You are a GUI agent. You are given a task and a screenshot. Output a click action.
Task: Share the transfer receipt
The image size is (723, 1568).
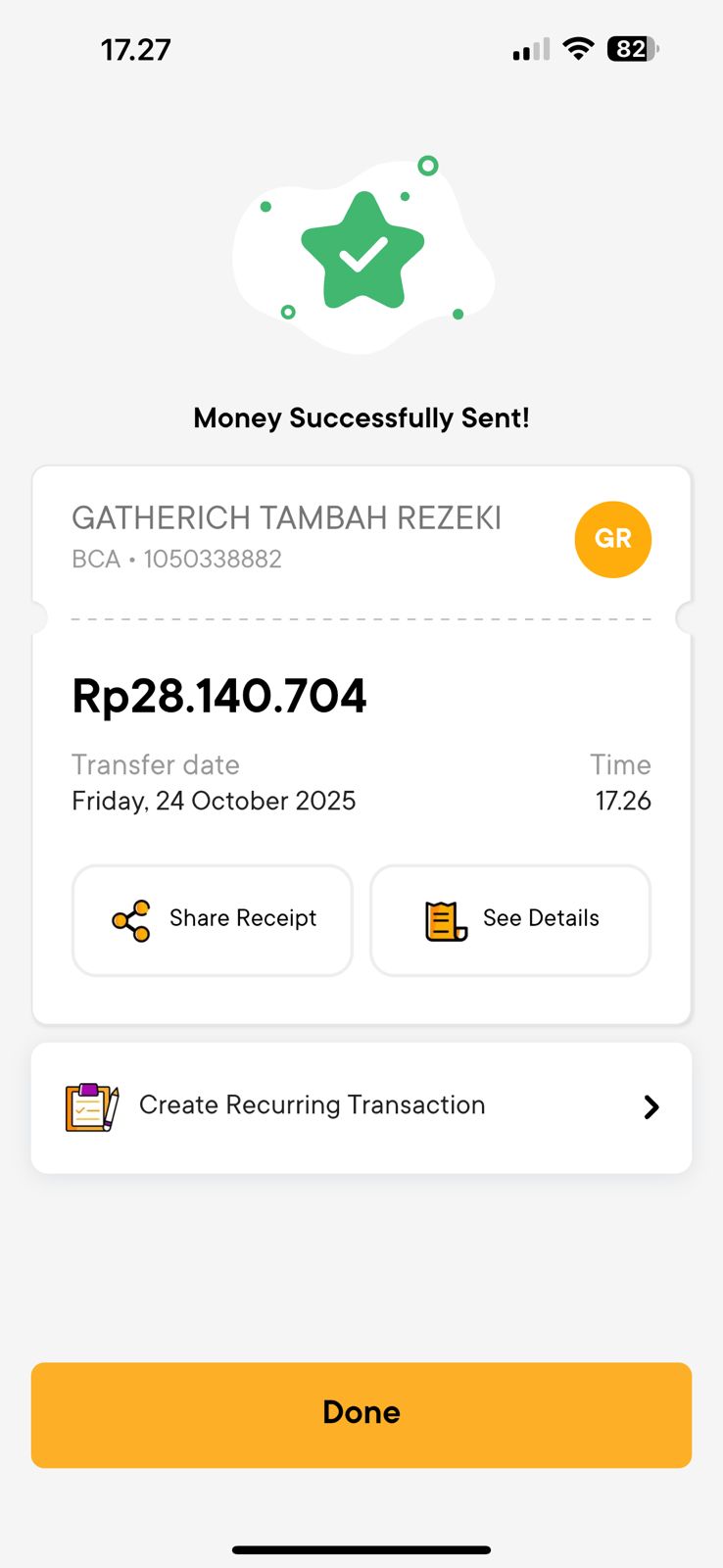click(213, 919)
